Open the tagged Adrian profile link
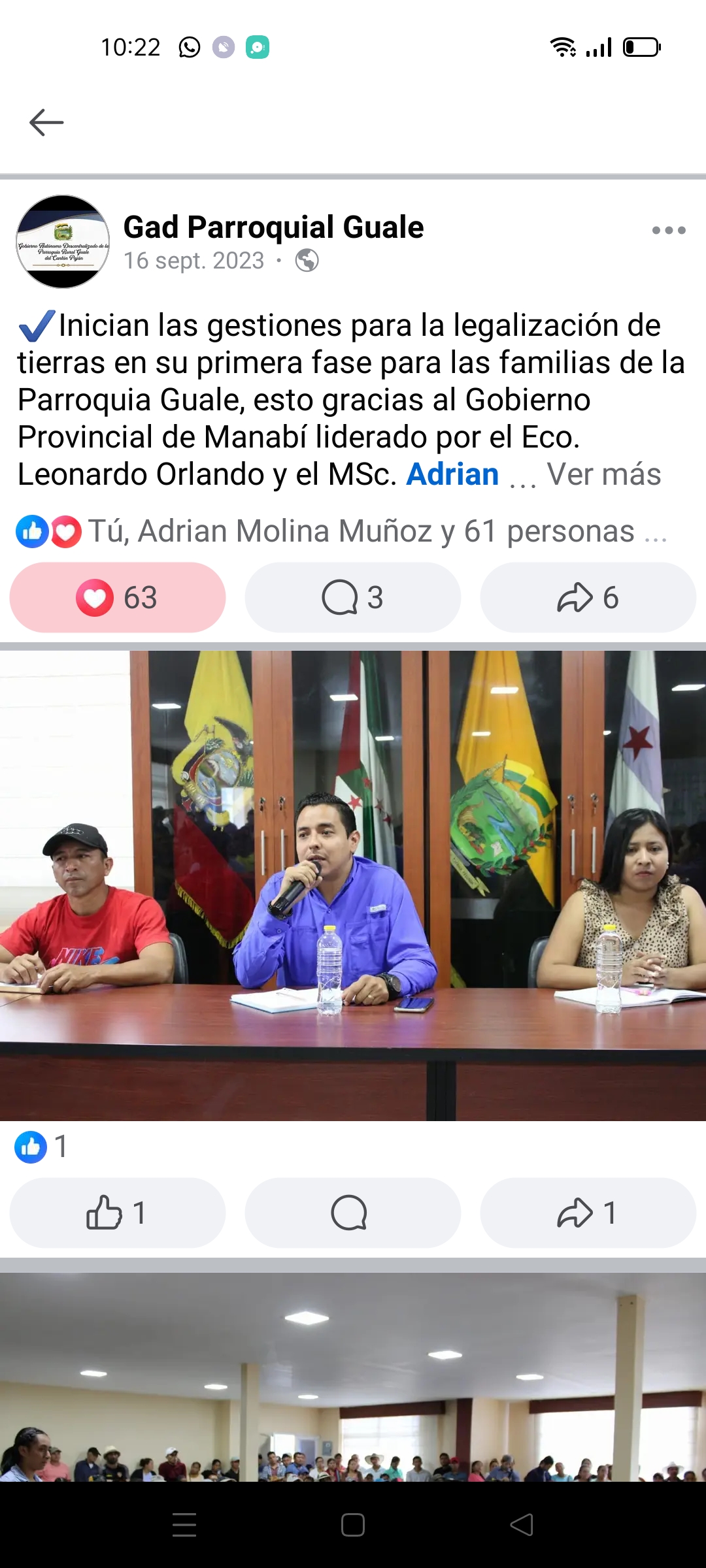This screenshot has height=1568, width=706. coord(452,474)
